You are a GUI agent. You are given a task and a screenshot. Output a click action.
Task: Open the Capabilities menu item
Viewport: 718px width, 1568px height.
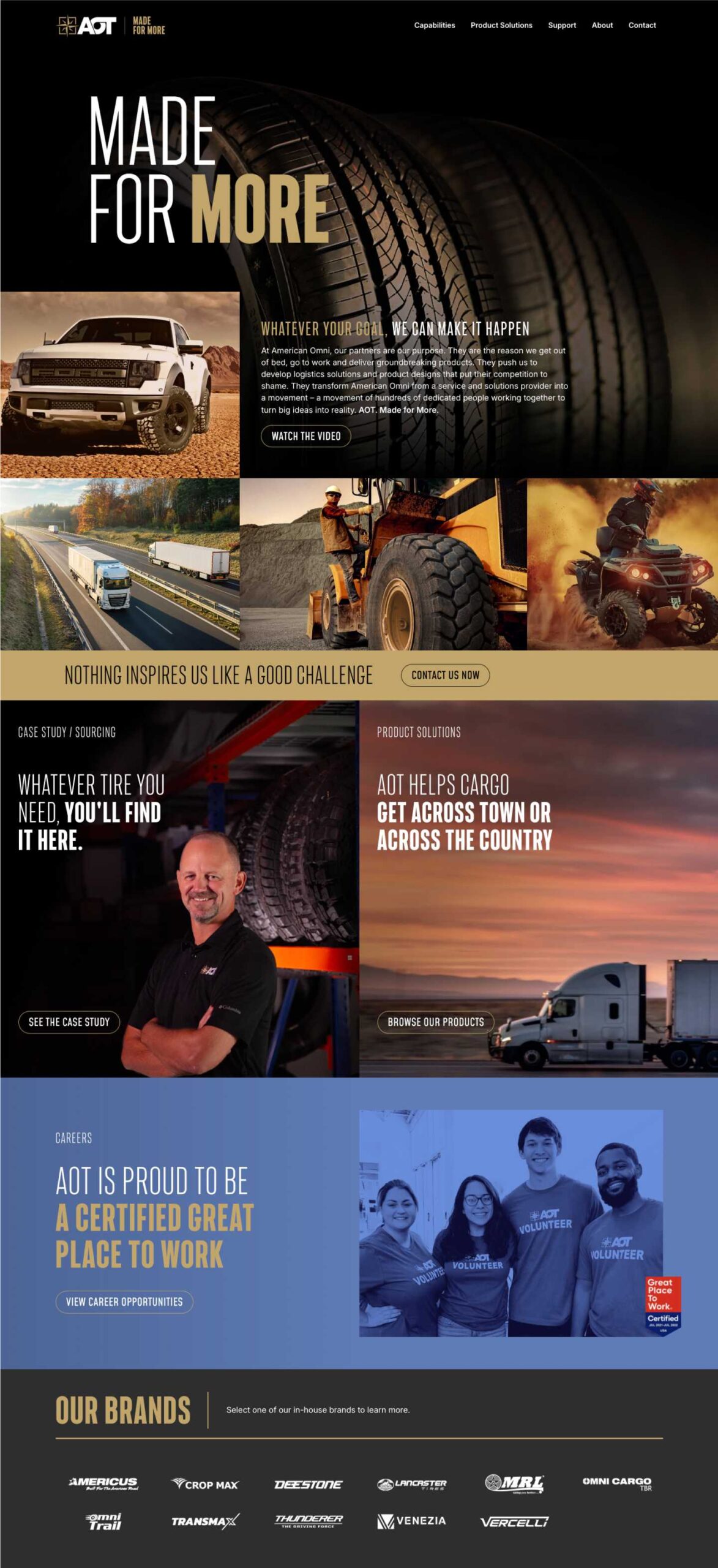pyautogui.click(x=434, y=25)
